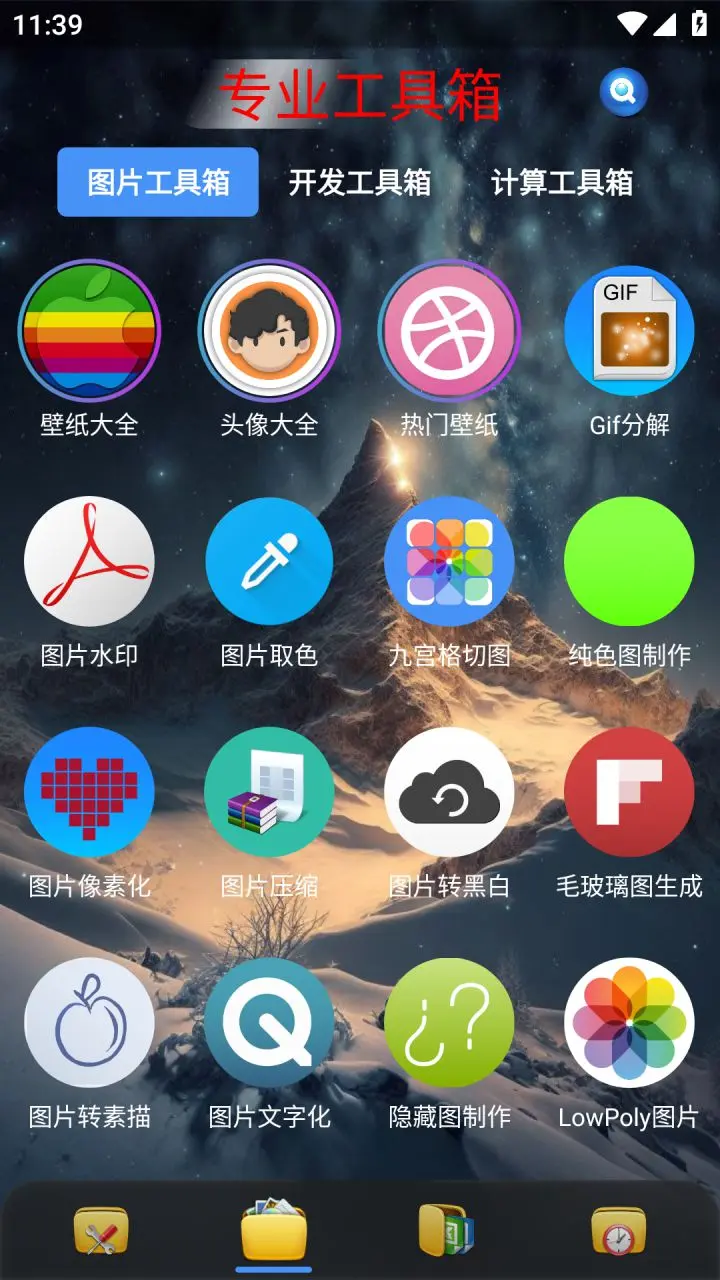Open 头像大全 avatar collection
The image size is (720, 1280).
(x=269, y=332)
